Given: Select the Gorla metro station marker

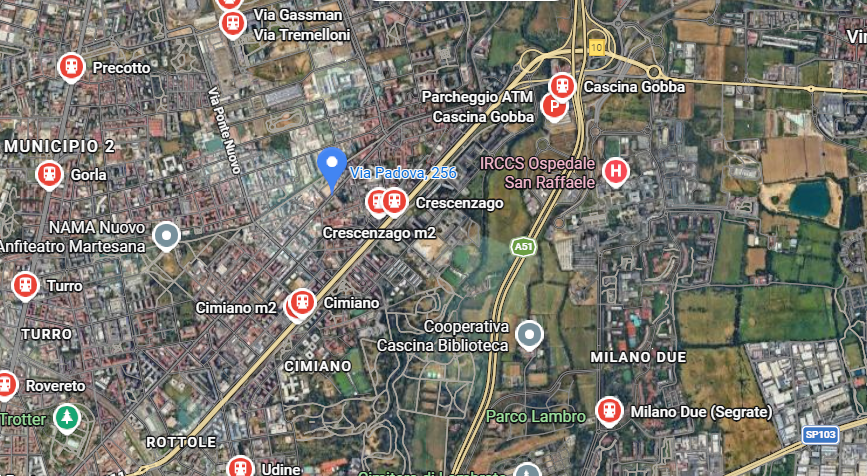Looking at the screenshot, I should coord(49,175).
